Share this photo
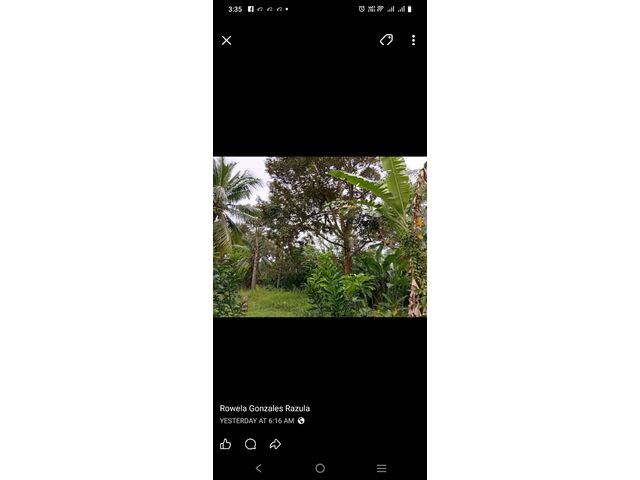Viewport: 640px width, 480px height. [275, 444]
